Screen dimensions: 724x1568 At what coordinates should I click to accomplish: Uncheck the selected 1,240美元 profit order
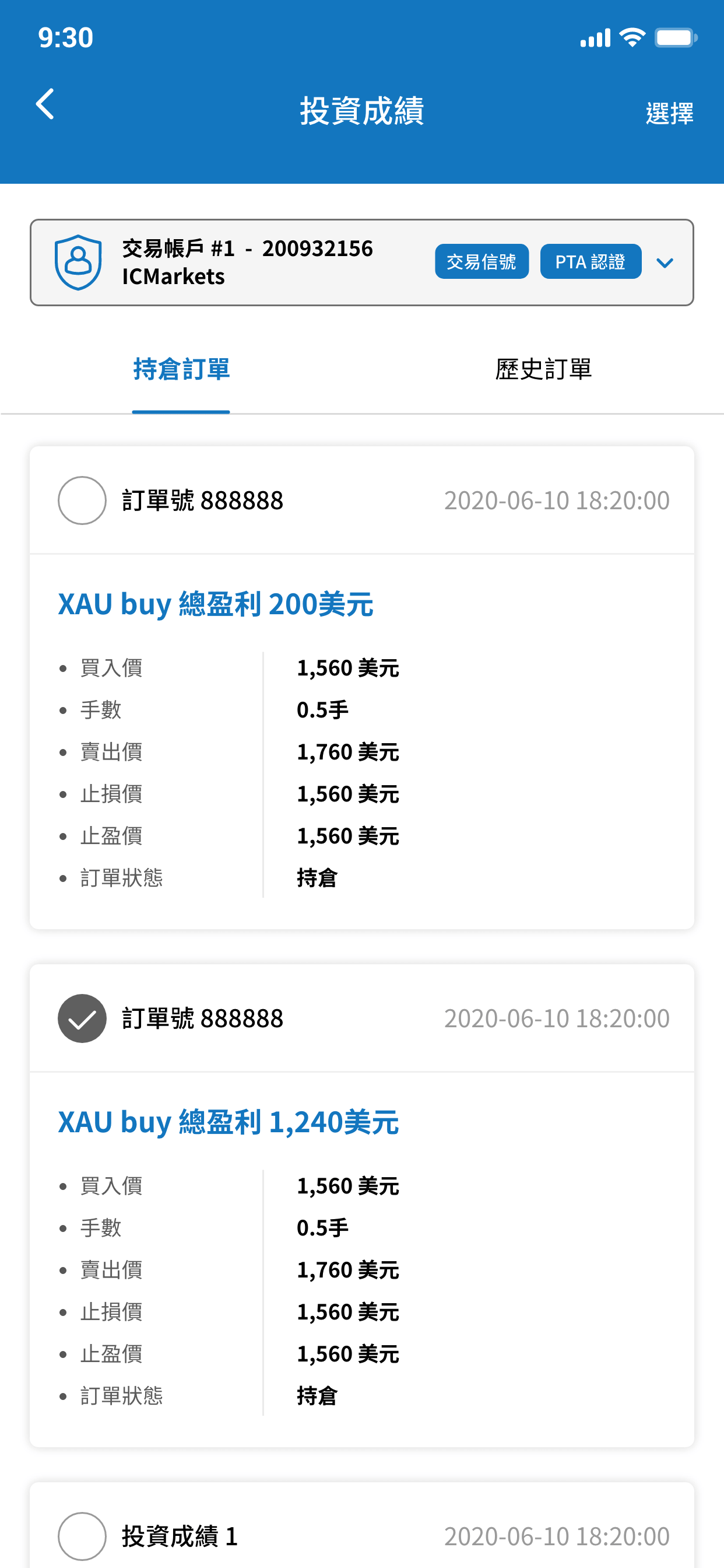click(82, 1019)
